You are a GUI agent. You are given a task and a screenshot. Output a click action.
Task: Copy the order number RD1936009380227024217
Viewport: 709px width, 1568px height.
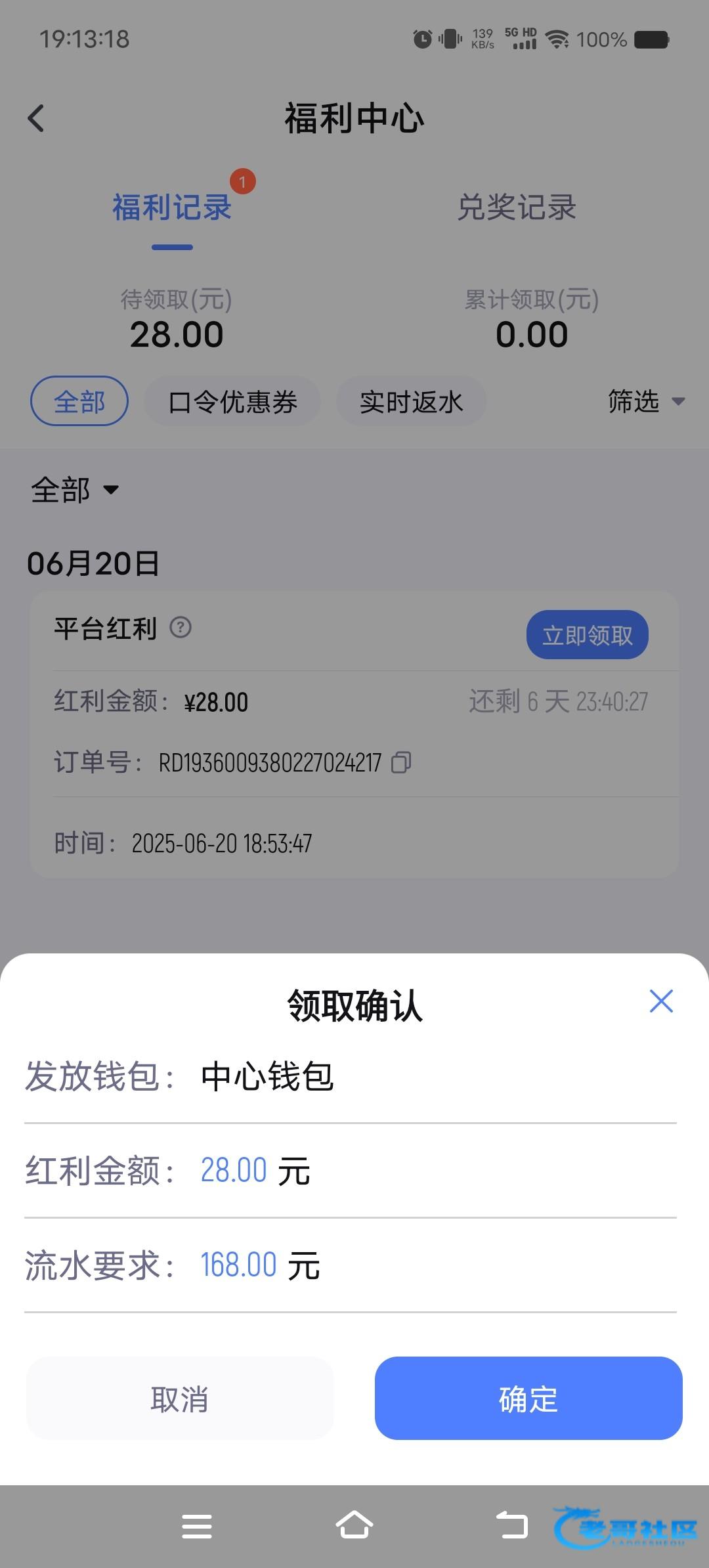point(401,762)
